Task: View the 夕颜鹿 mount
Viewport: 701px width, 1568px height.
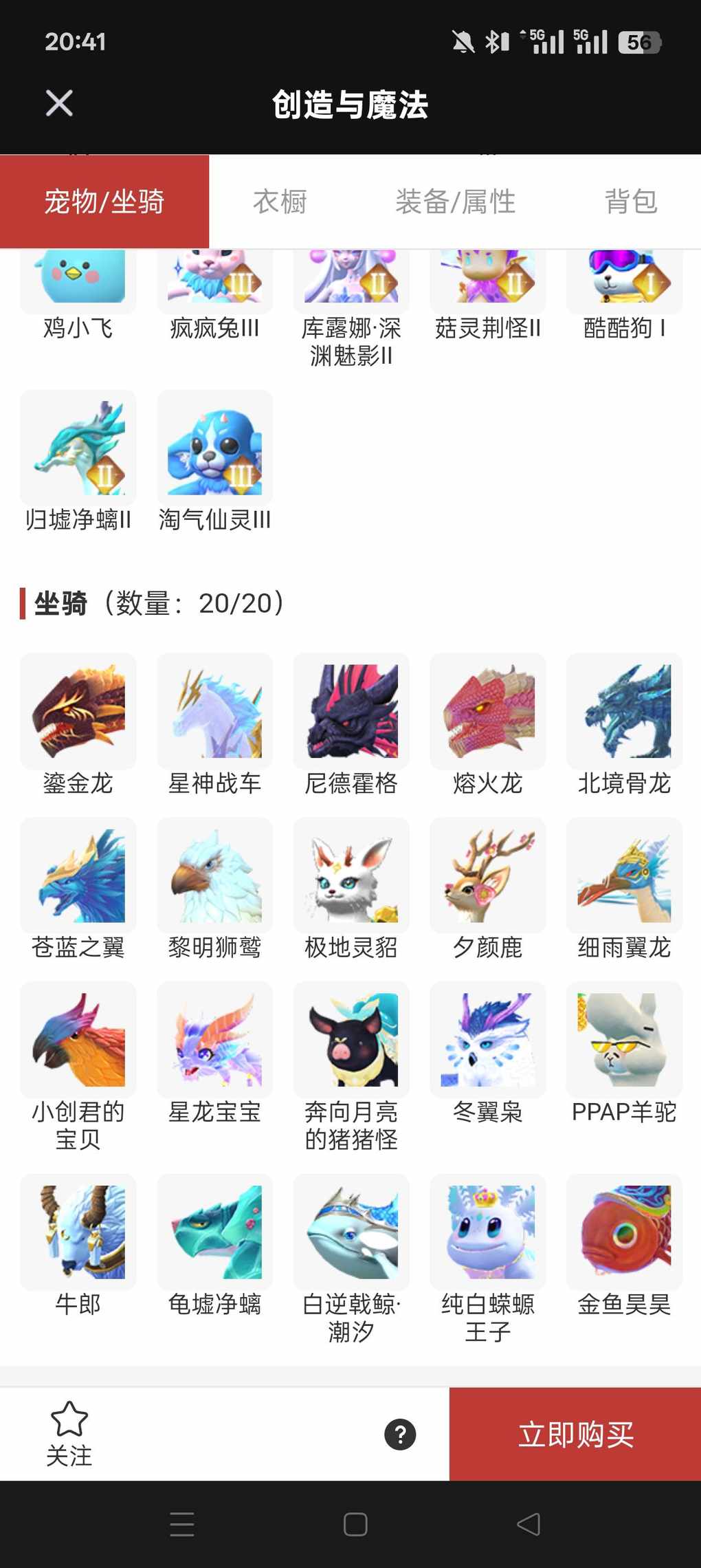Action: tap(488, 876)
